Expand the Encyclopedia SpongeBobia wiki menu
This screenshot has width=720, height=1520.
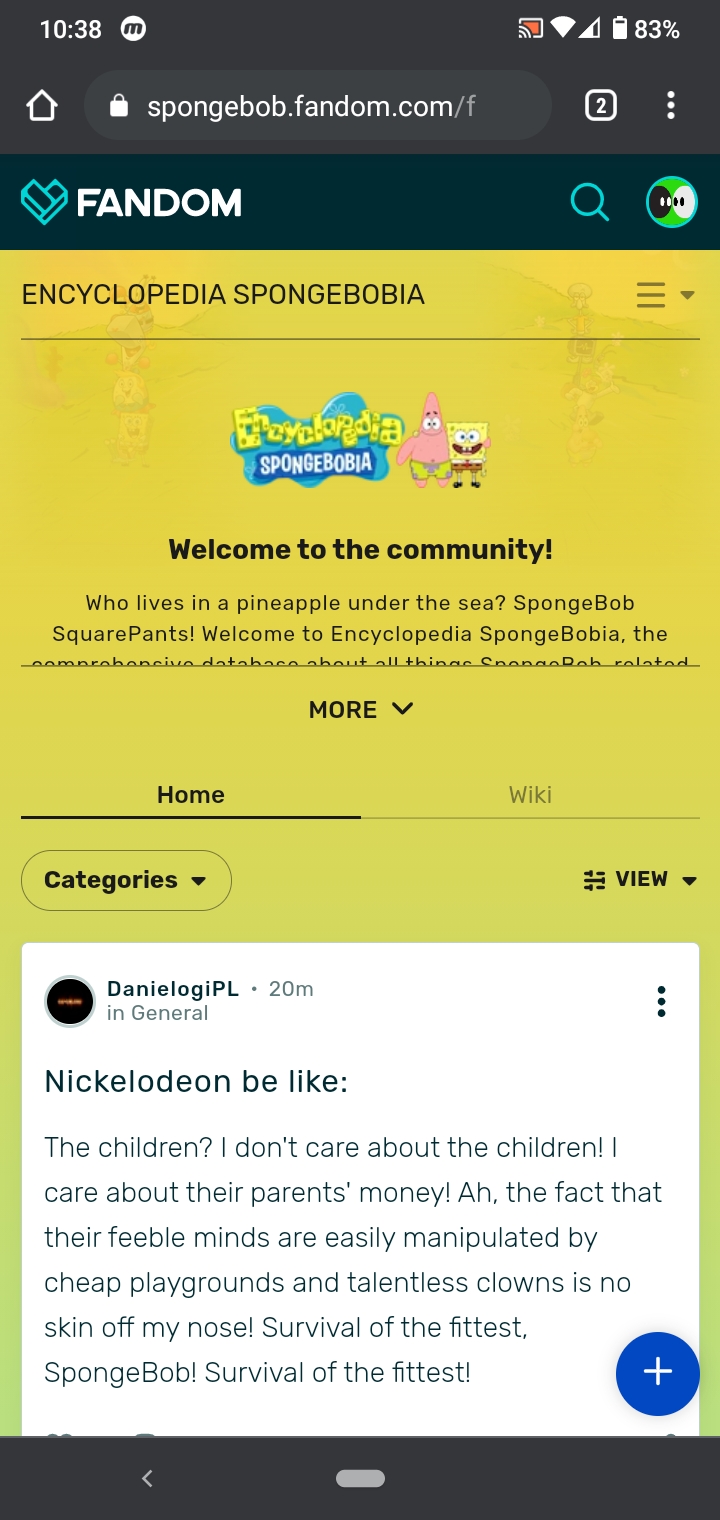(x=665, y=295)
